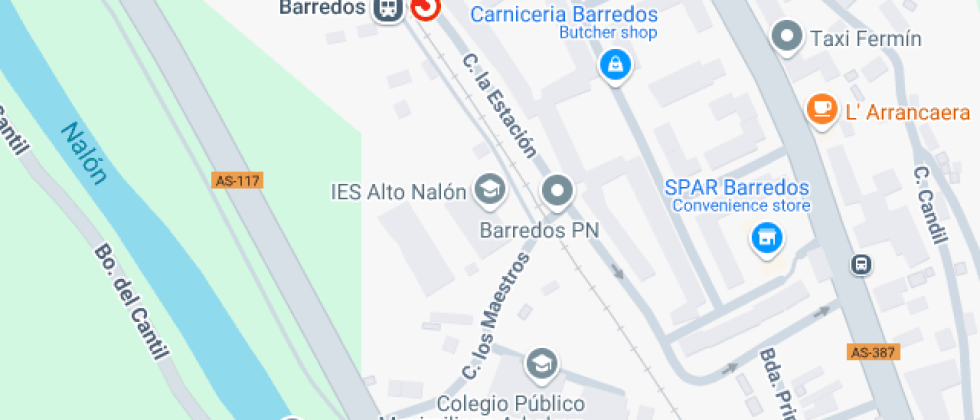
Task: Select the bus stop icon near AS-387
Action: (859, 265)
